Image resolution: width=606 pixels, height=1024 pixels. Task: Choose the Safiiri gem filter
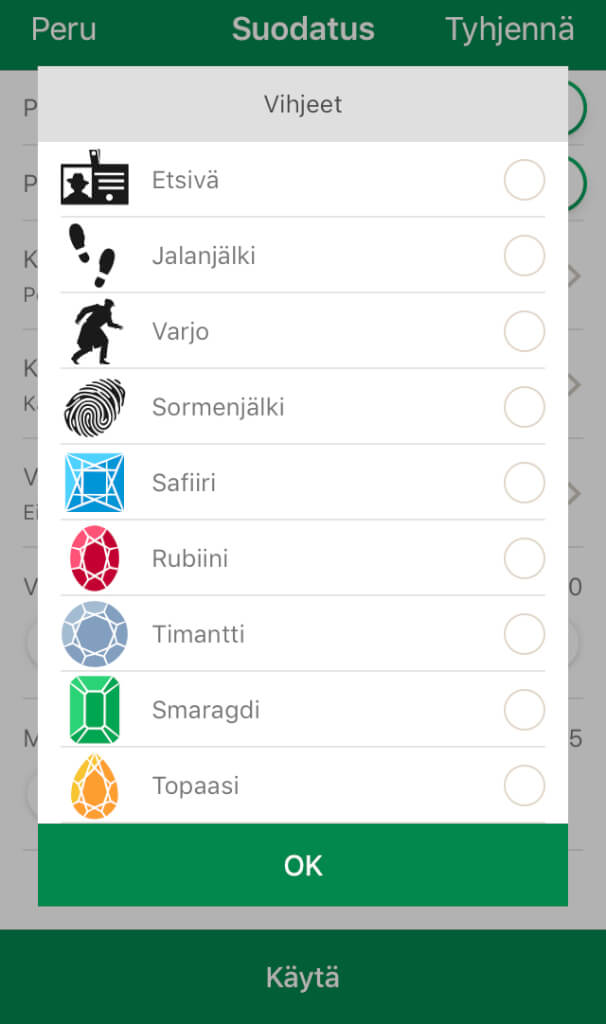[x=524, y=483]
